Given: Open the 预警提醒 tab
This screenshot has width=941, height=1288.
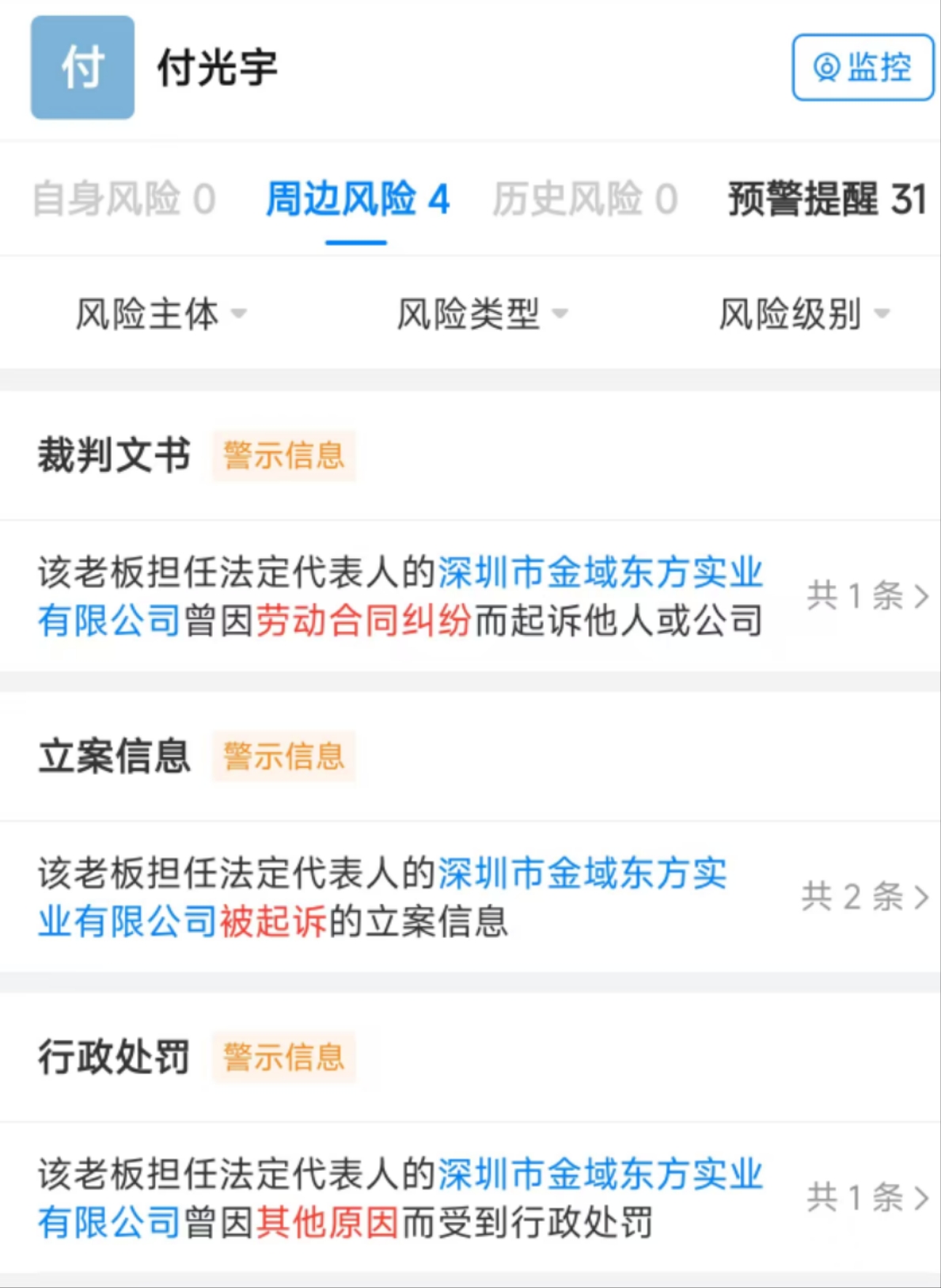Looking at the screenshot, I should click(x=826, y=198).
